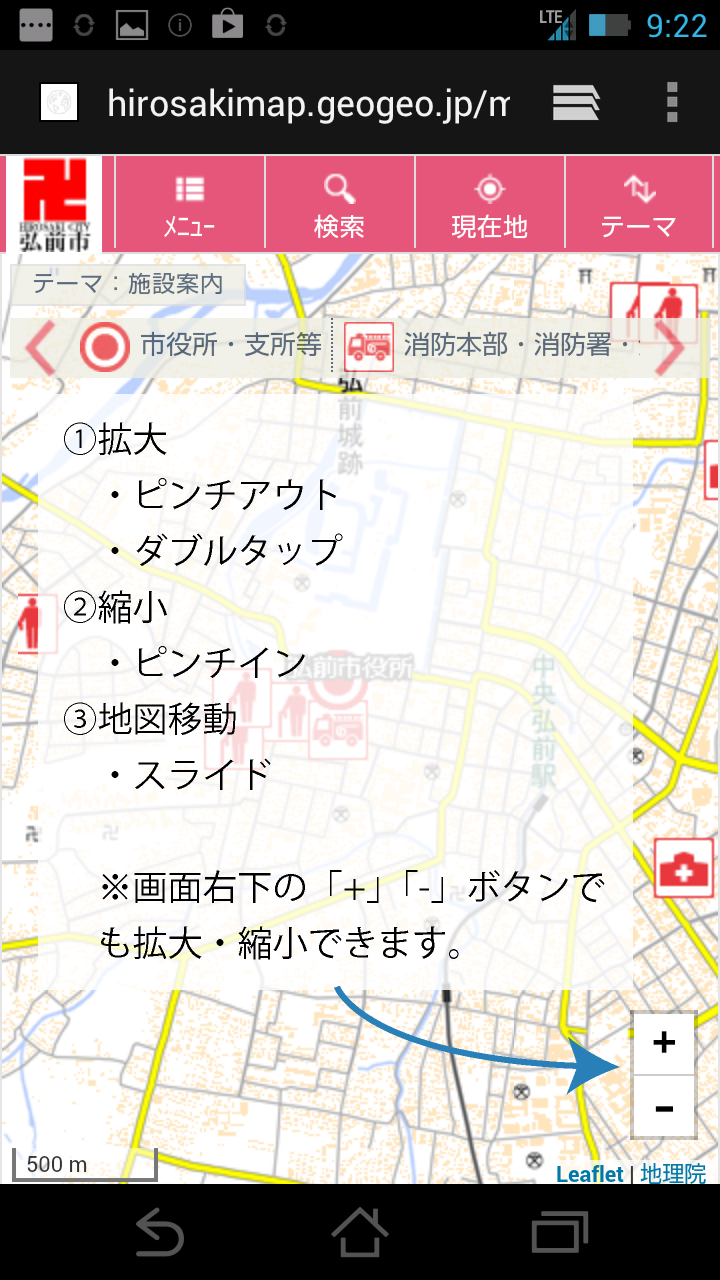Open the テーマ theme selector
Screen dimensions: 720x1280
(639, 204)
